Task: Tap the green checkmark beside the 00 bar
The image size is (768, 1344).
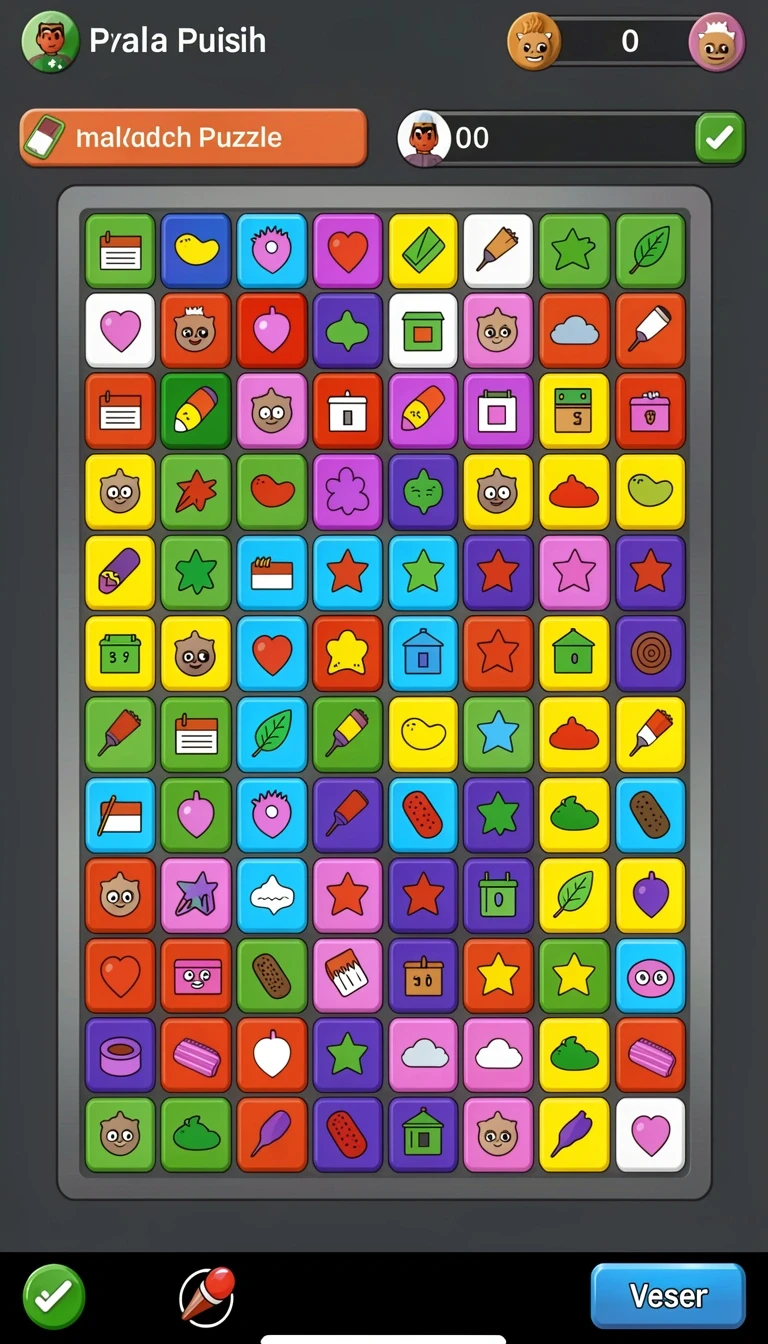Action: [720, 138]
